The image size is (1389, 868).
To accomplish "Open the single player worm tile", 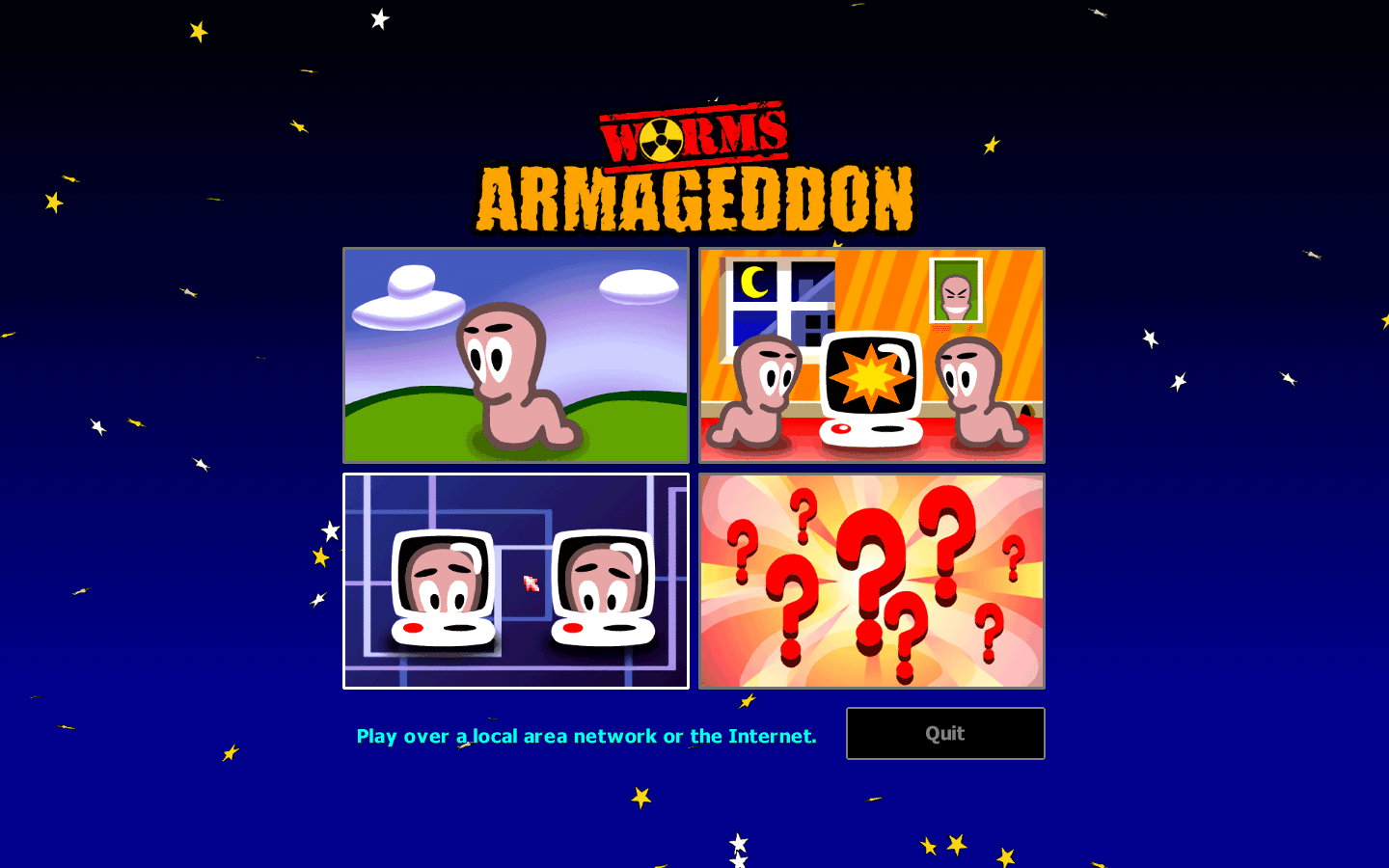I will coord(516,355).
